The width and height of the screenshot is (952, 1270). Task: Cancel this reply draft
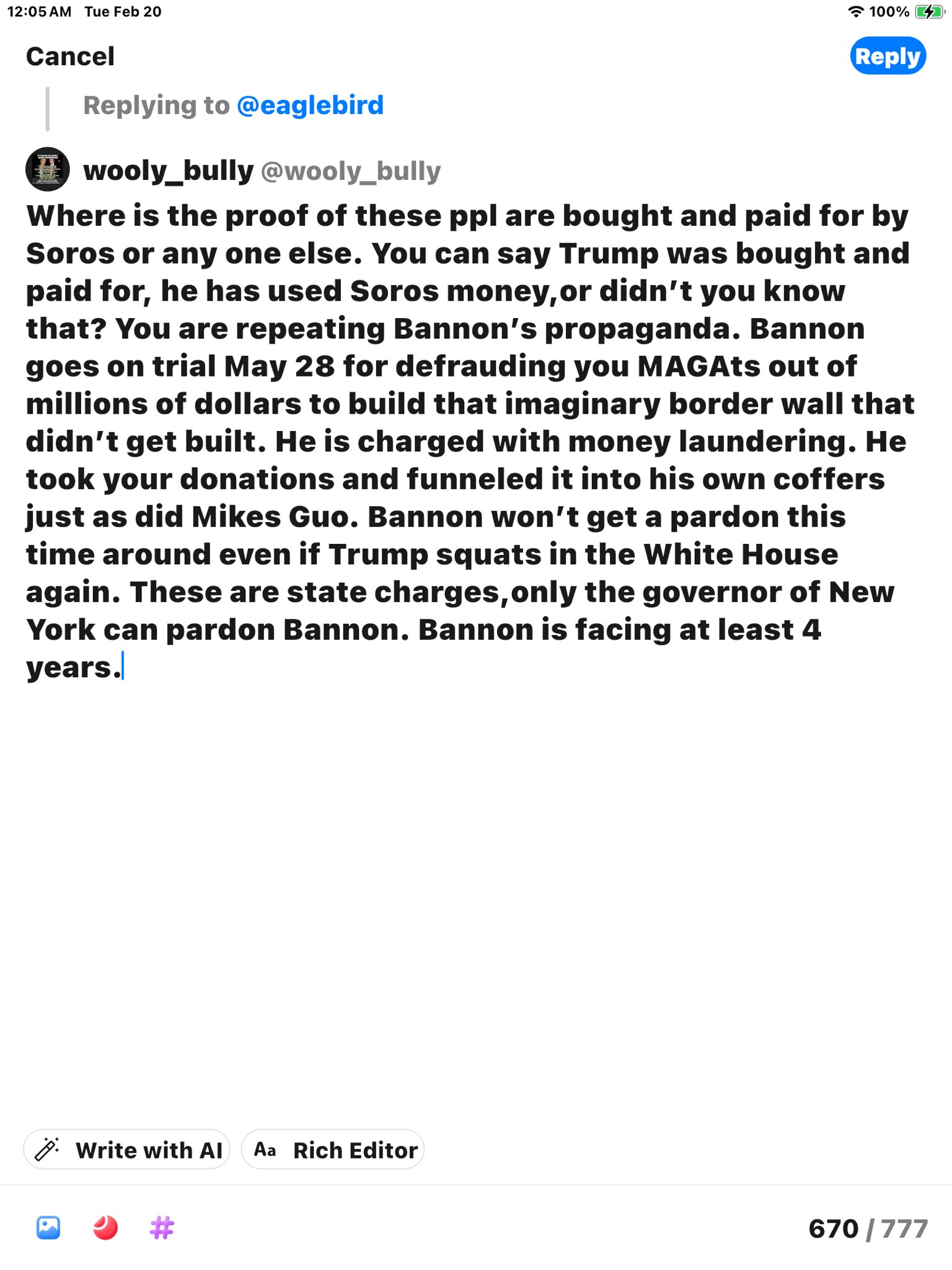70,56
